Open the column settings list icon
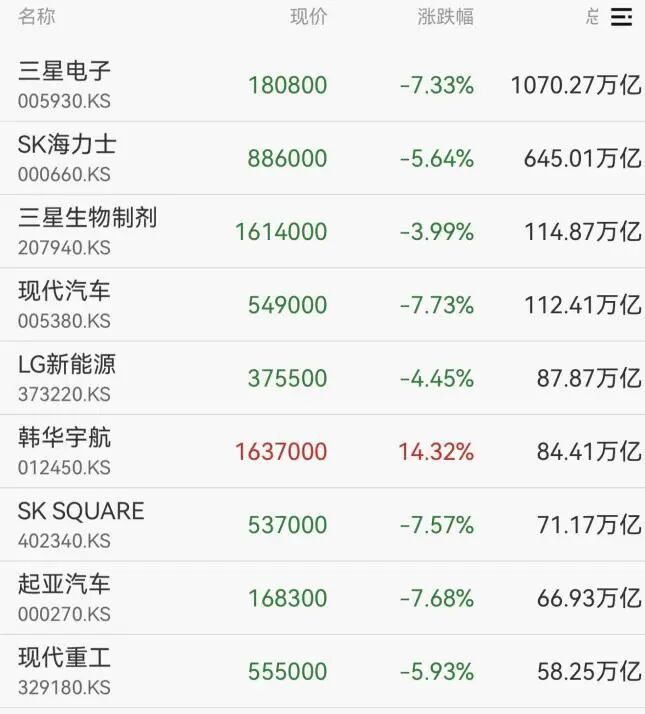Screen dimensions: 645x714 (x=621, y=17)
